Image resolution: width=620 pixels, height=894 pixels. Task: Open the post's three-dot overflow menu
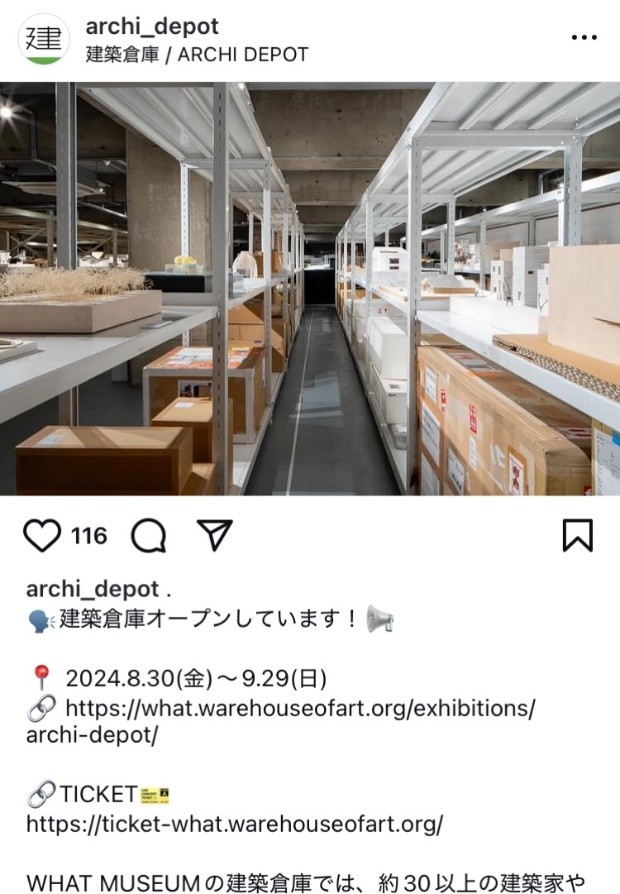pyautogui.click(x=583, y=38)
